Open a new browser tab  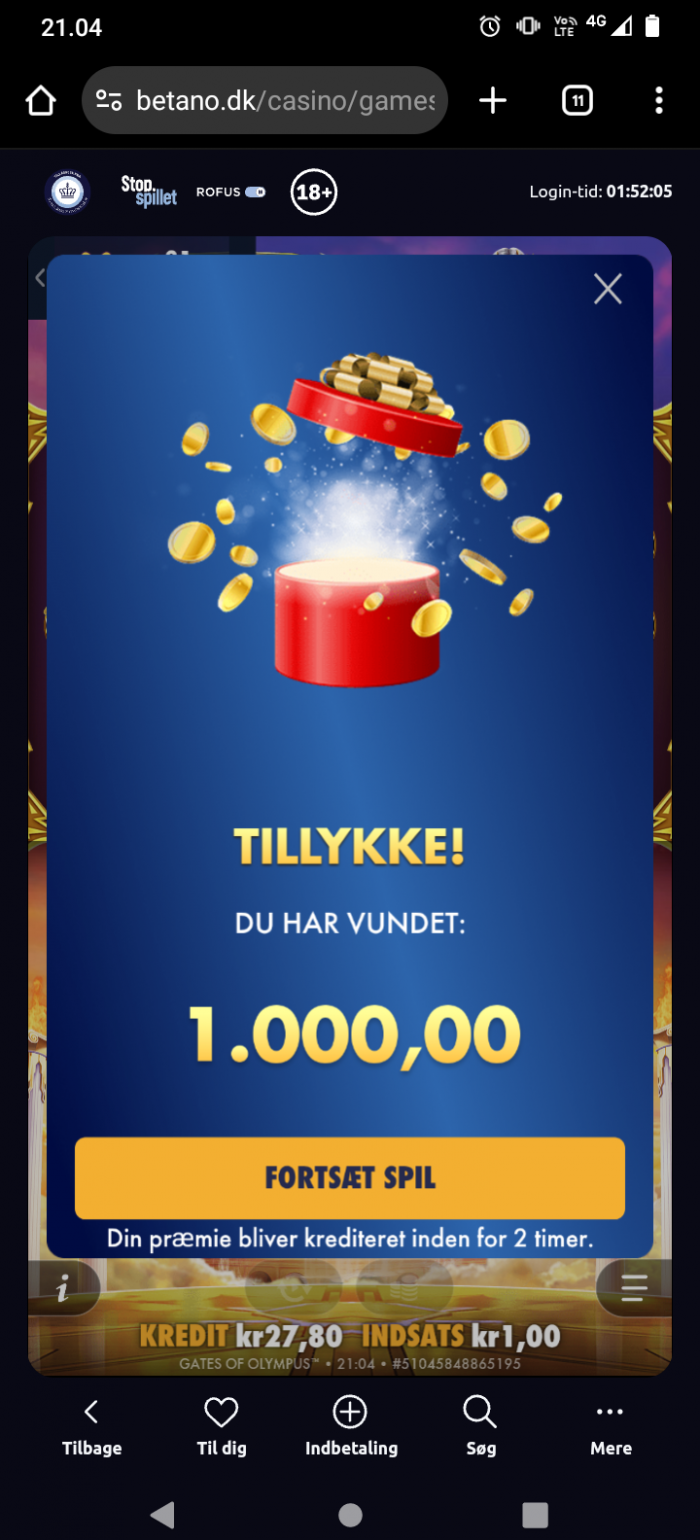click(x=493, y=101)
